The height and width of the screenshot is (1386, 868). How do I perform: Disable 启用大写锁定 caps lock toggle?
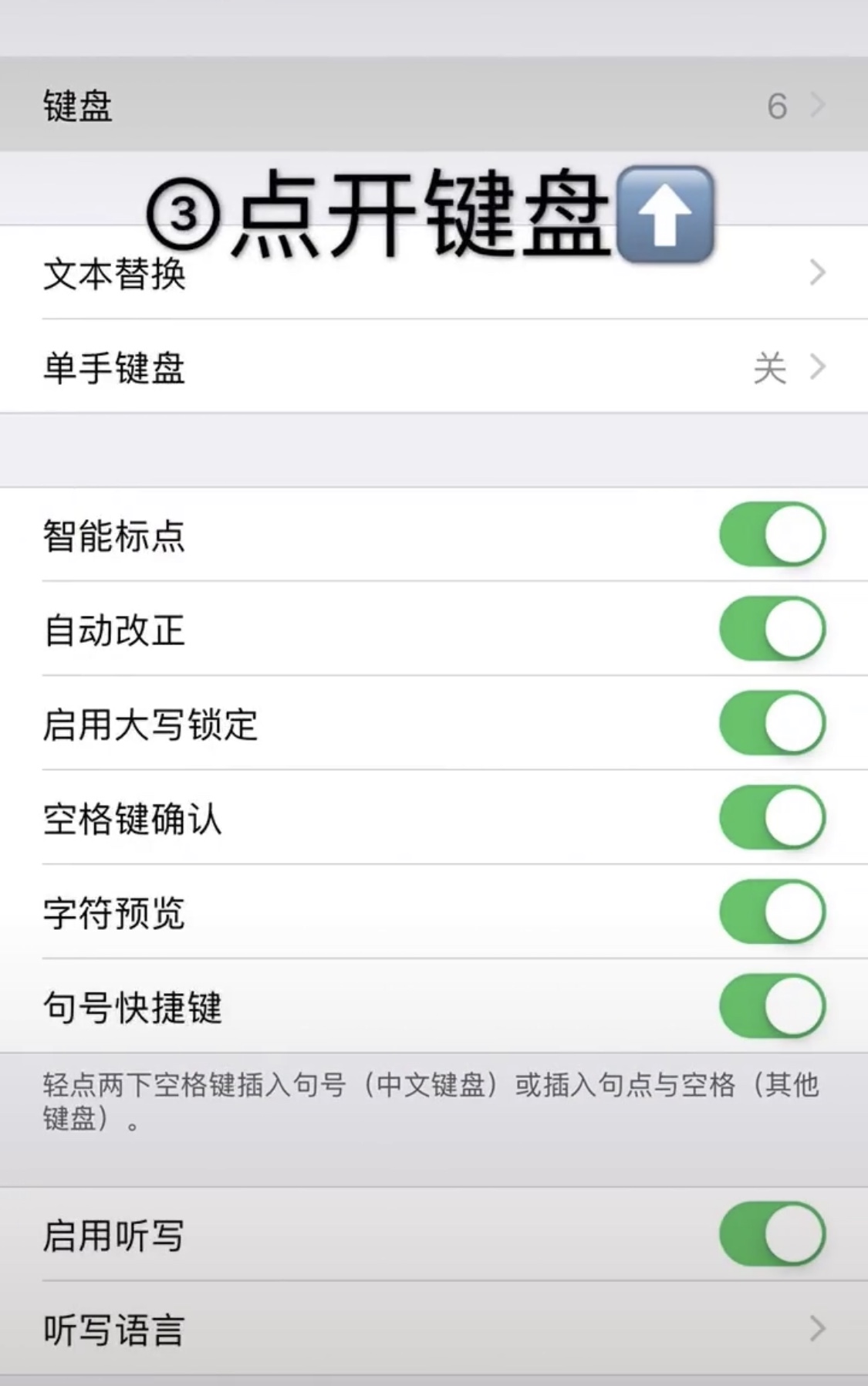point(772,724)
